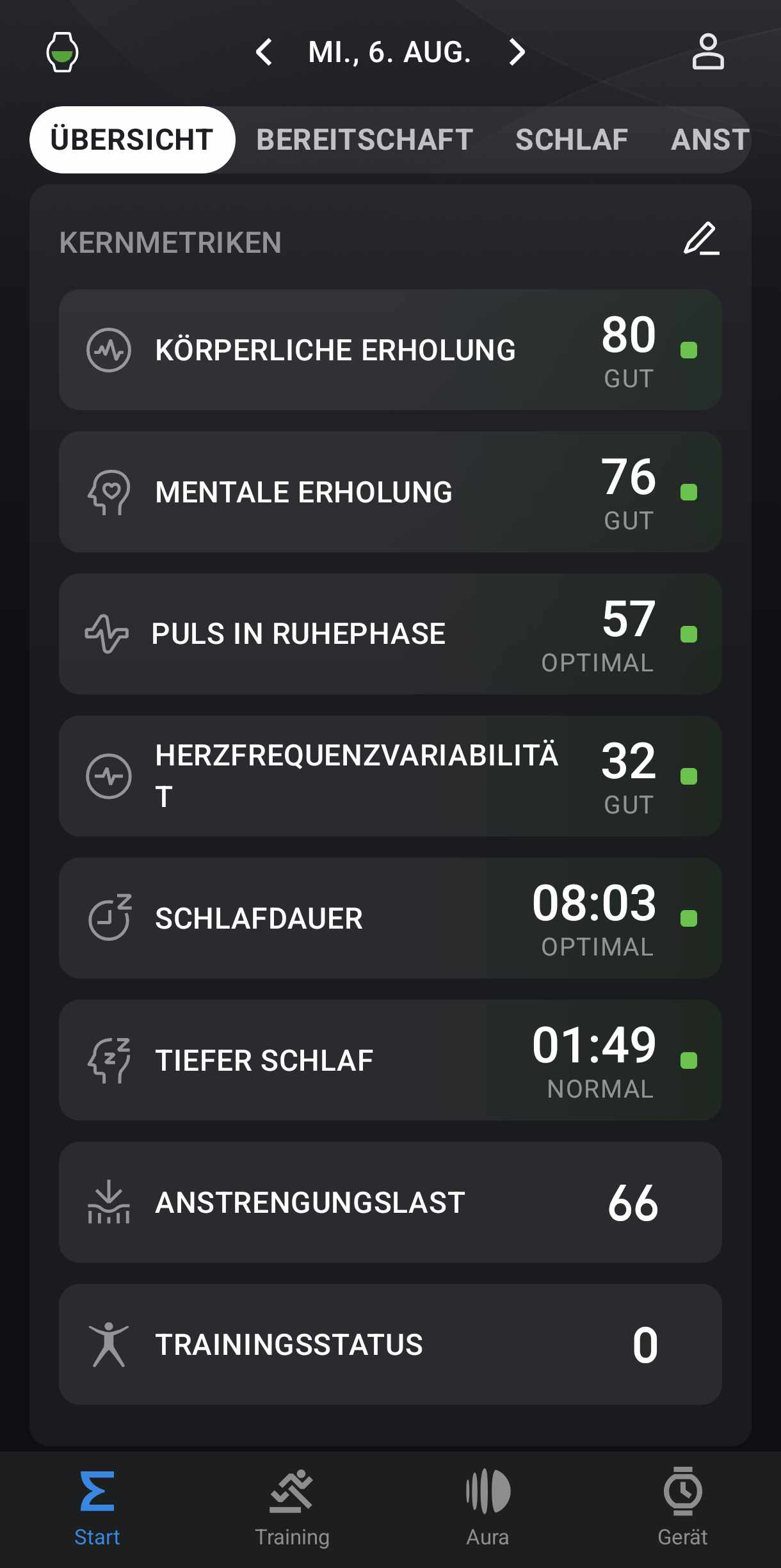Switch to the Bereitschaft tab
The height and width of the screenshot is (1568, 781).
[x=364, y=140]
